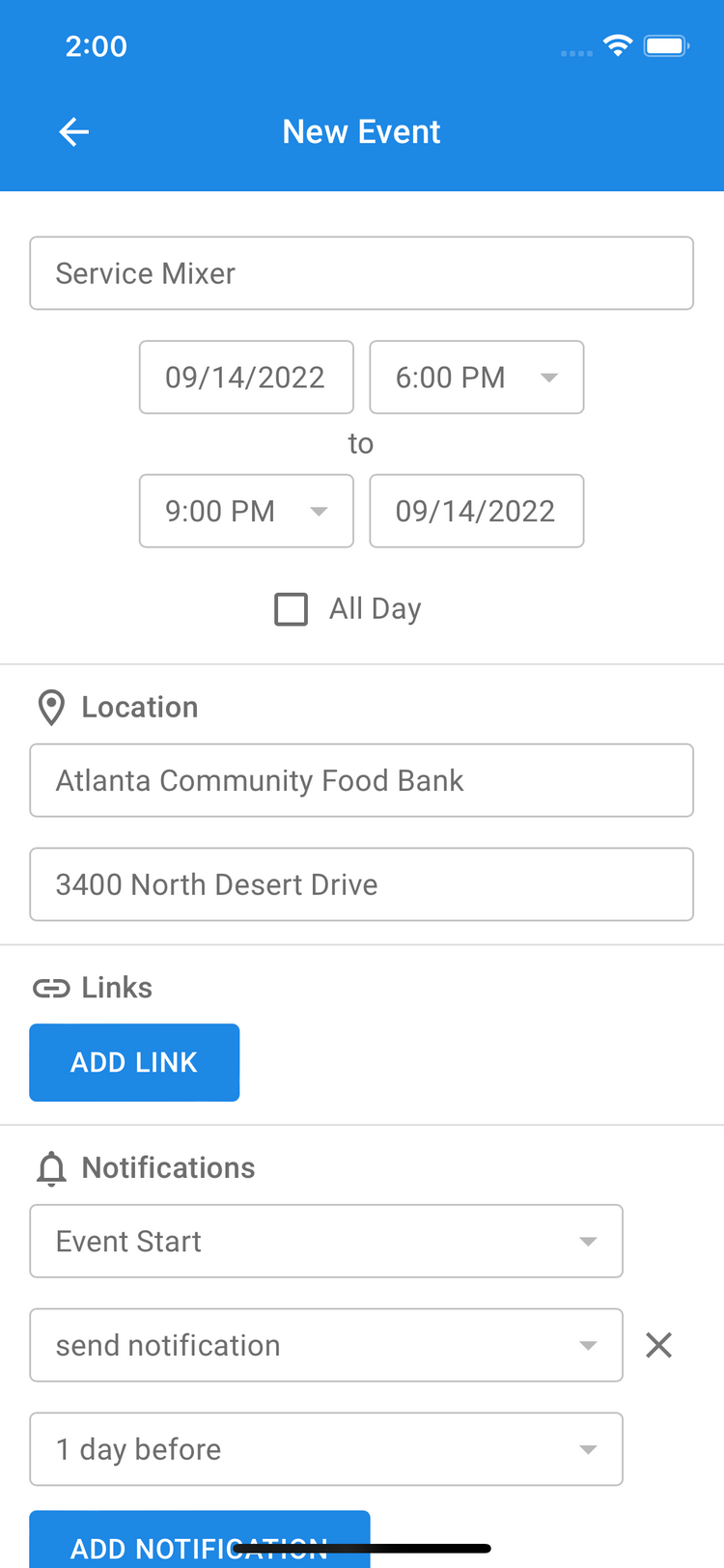Remove the notification with the X
724x1568 pixels.
658,1345
